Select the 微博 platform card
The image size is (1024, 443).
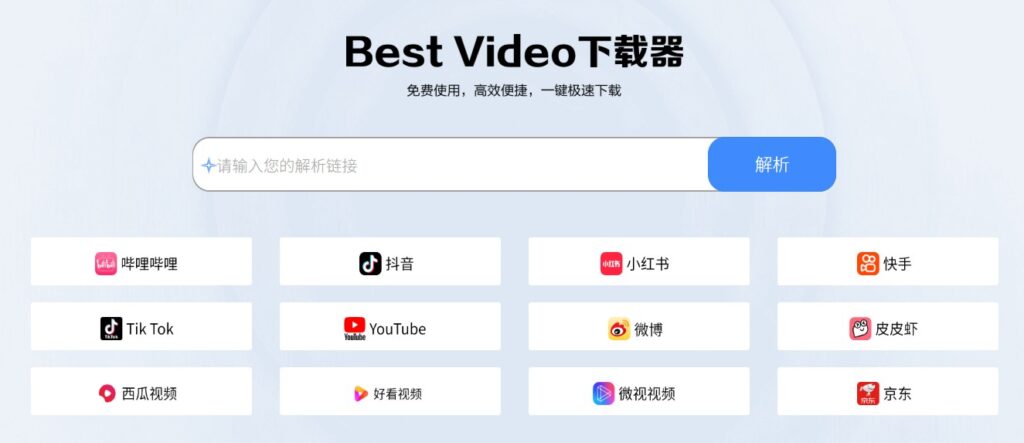[638, 328]
